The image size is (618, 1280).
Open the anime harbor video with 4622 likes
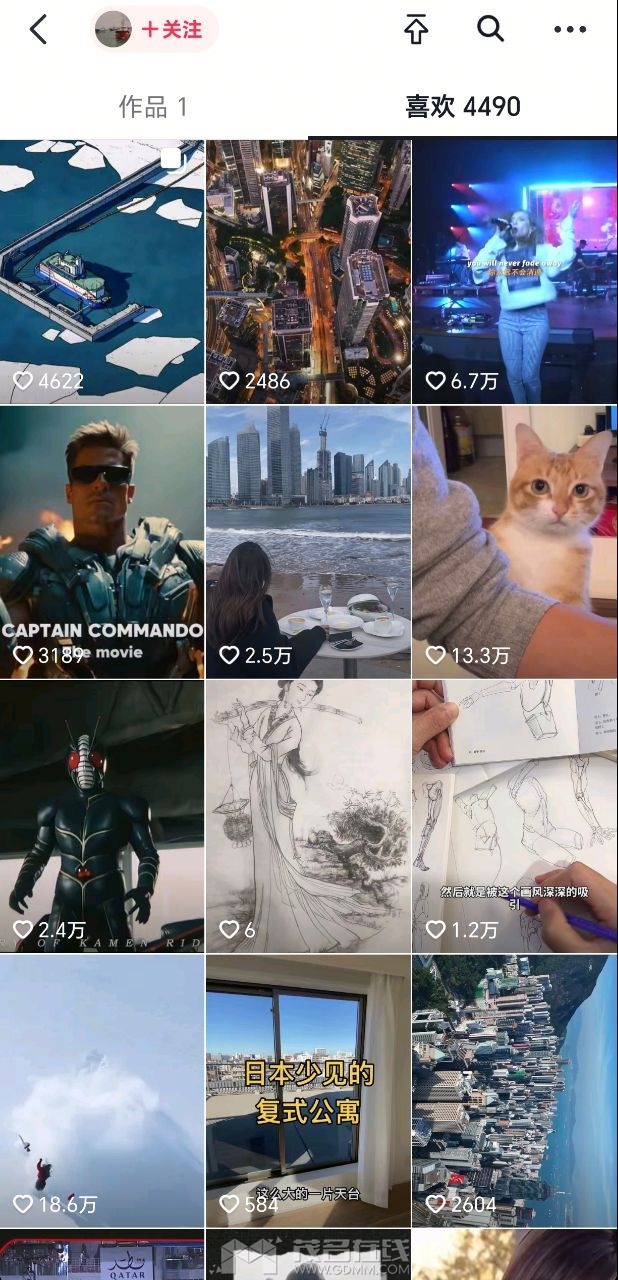click(x=102, y=270)
